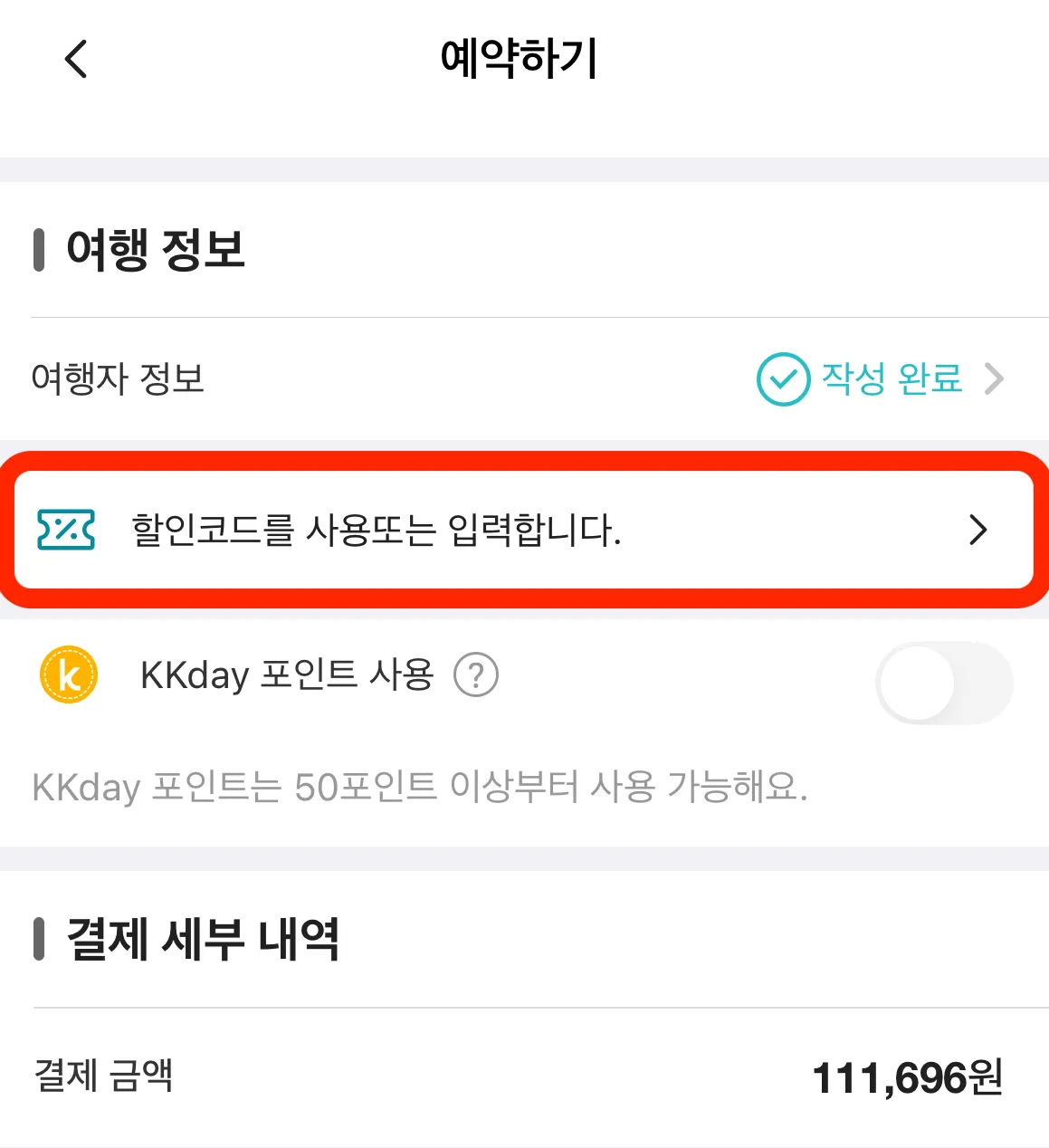Click the teal coupon ticket icon
Image resolution: width=1049 pixels, height=1148 pixels.
click(x=65, y=530)
